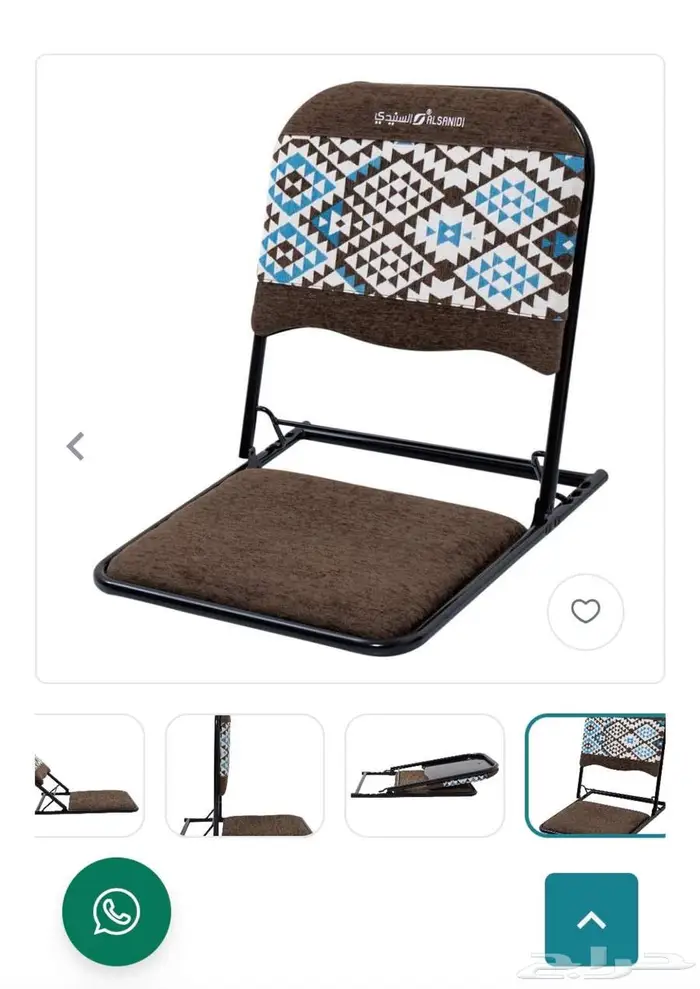The height and width of the screenshot is (989, 700).
Task: Open WhatsApp chat with the seller
Action: pos(116,911)
